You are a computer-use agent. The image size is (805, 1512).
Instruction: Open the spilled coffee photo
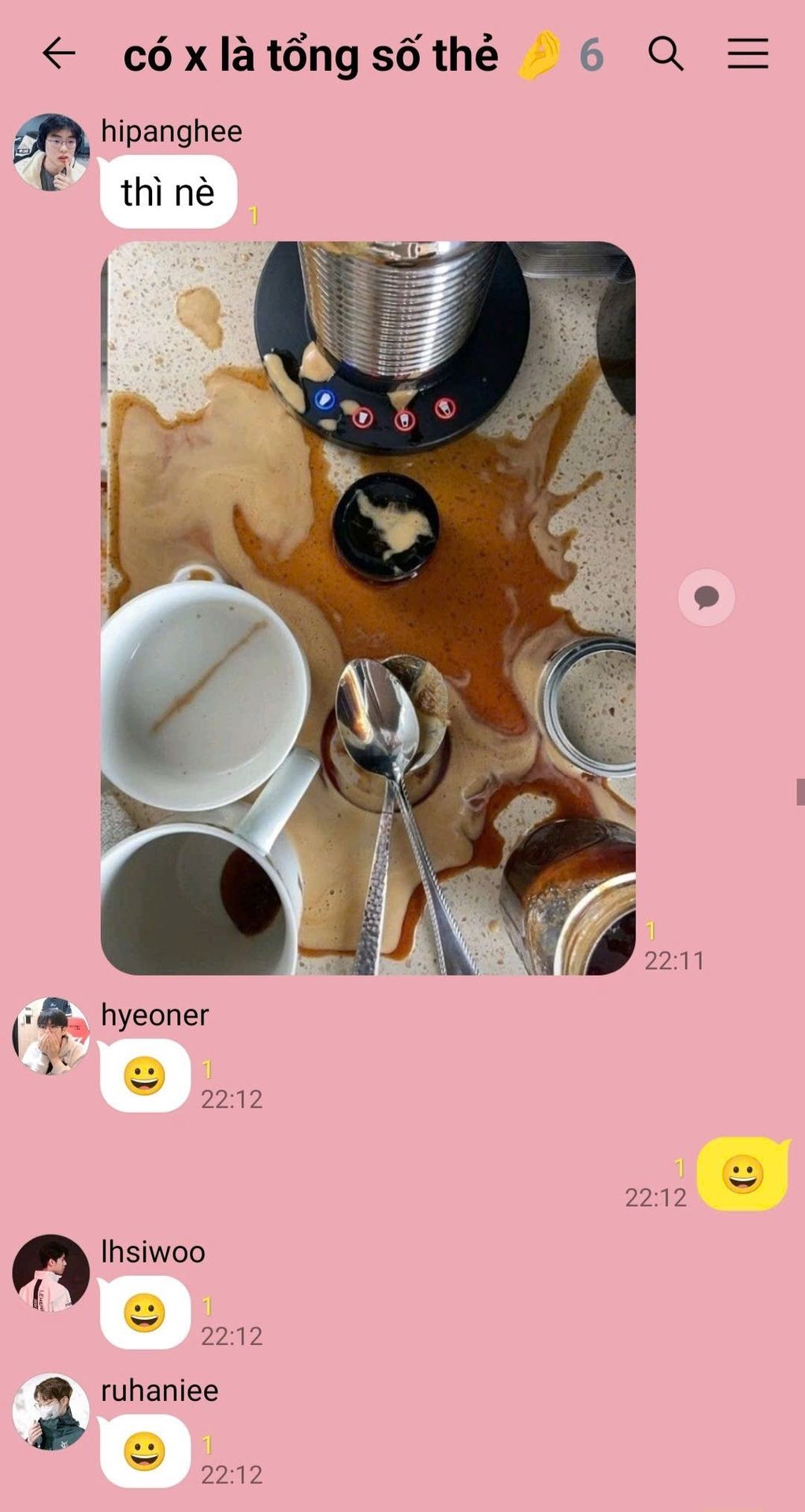[x=368, y=608]
